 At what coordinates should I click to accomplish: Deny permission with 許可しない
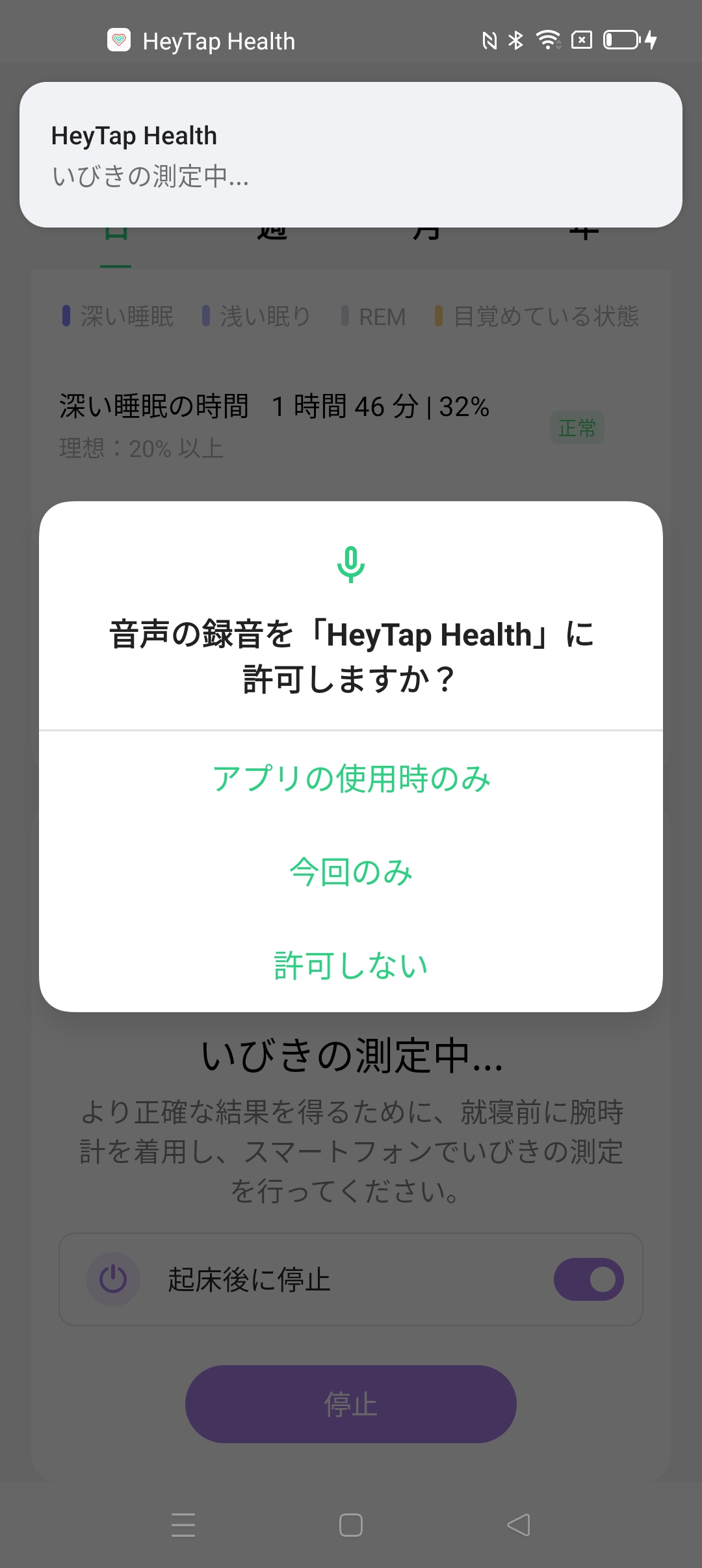click(351, 965)
